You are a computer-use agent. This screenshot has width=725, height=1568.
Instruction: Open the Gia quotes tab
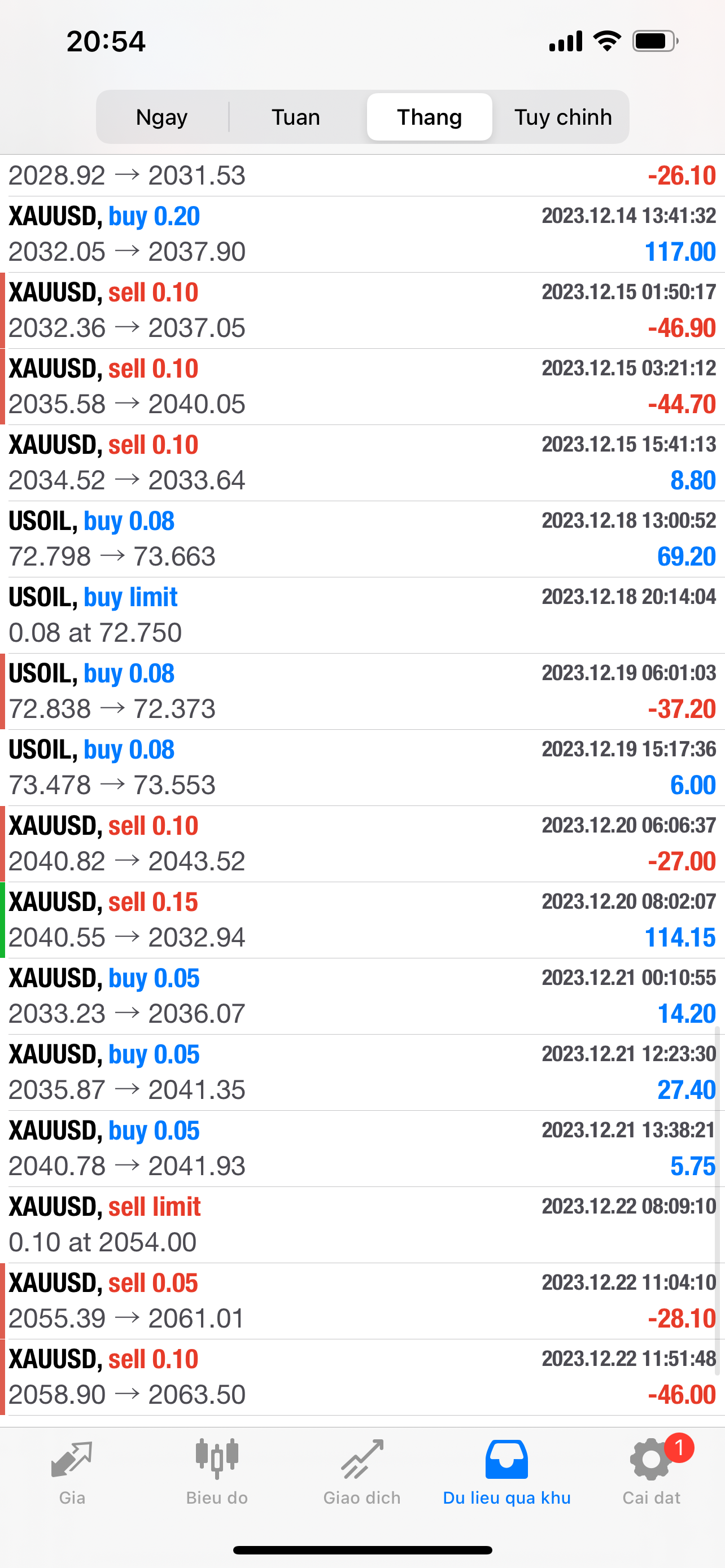[x=72, y=1473]
